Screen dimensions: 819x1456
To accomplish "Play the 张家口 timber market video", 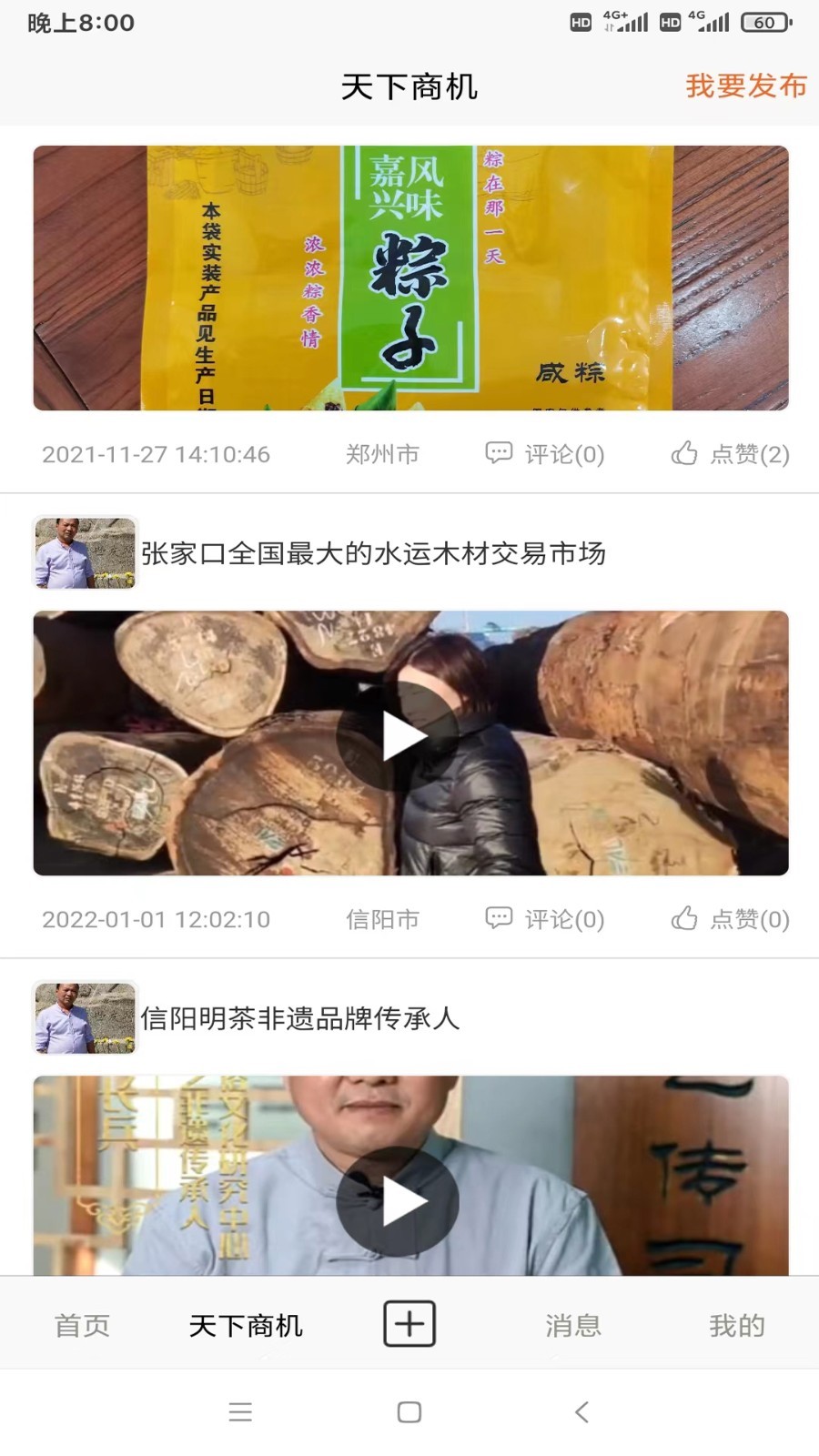I will coord(398,736).
